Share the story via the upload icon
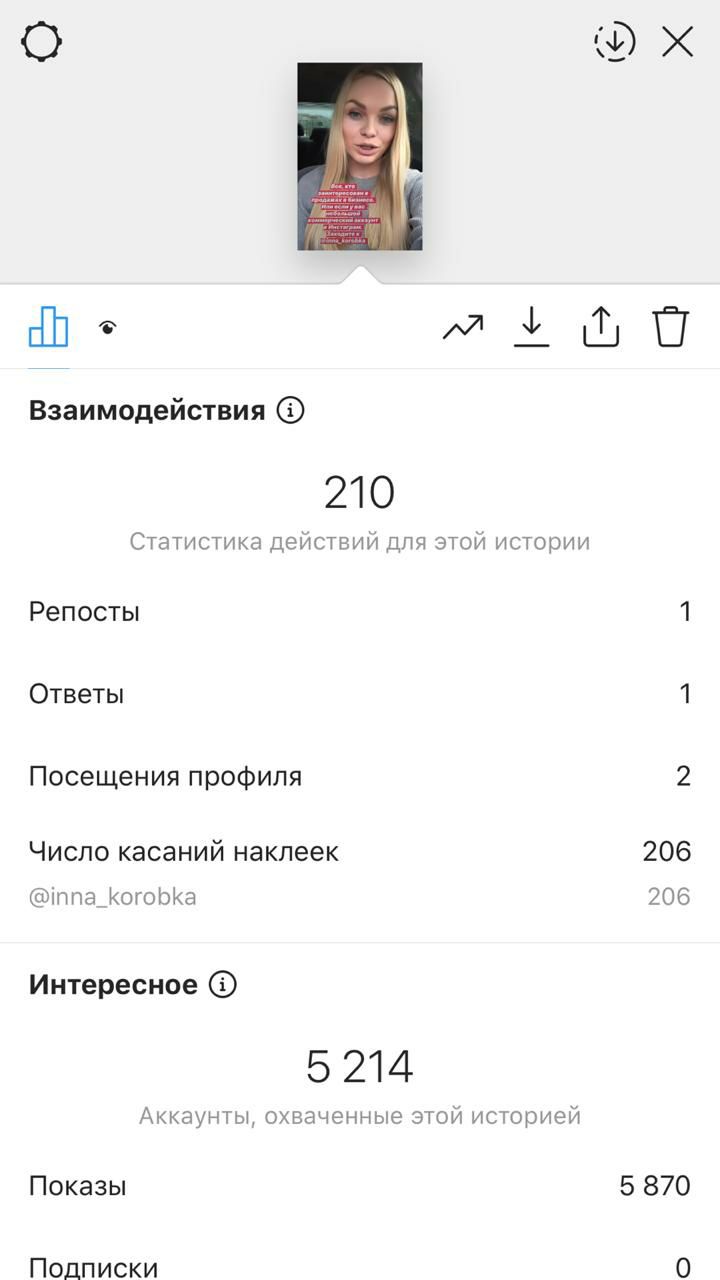Image resolution: width=720 pixels, height=1280 pixels. coord(601,326)
